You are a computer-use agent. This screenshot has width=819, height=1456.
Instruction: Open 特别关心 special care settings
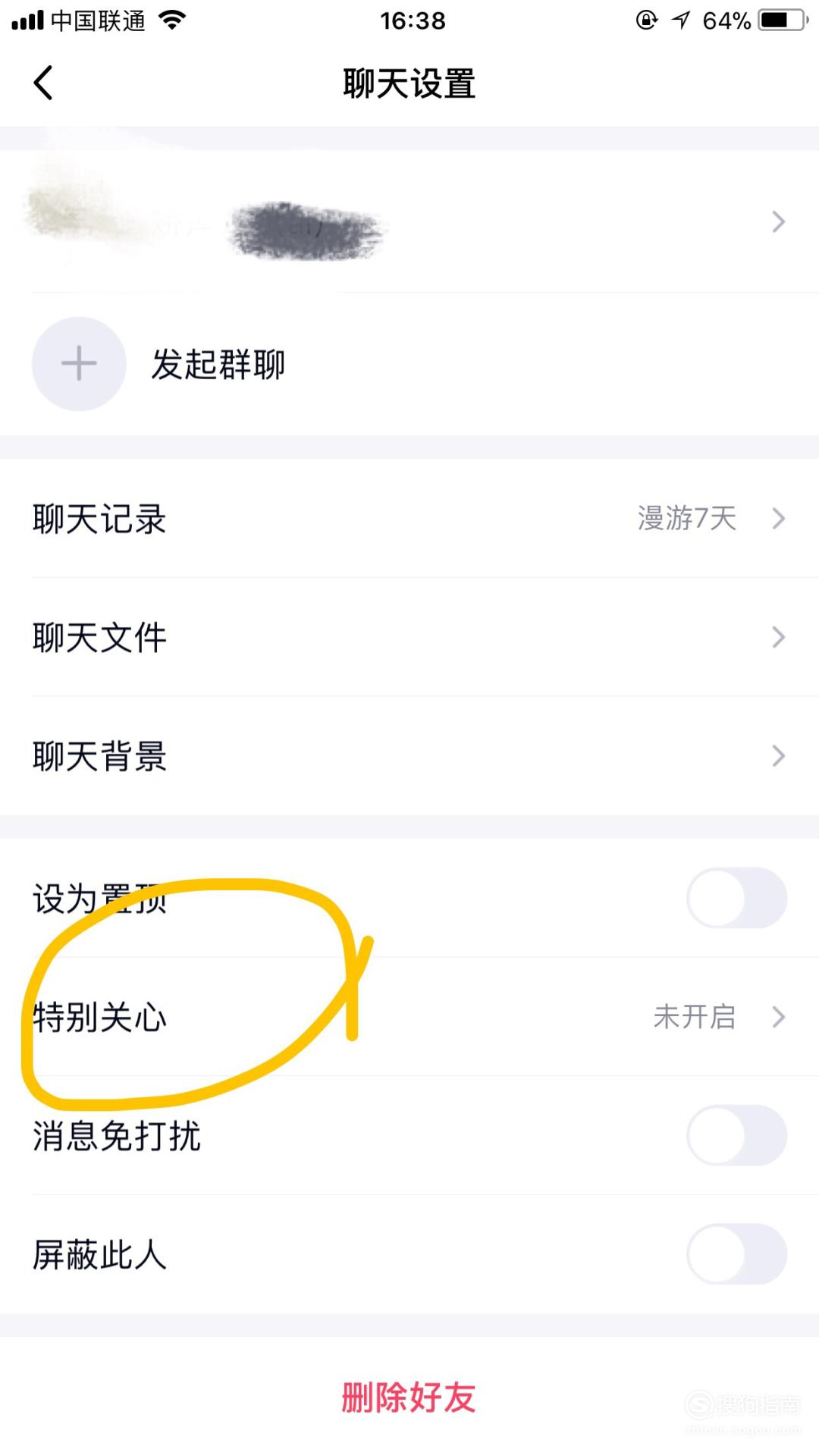click(x=409, y=1017)
